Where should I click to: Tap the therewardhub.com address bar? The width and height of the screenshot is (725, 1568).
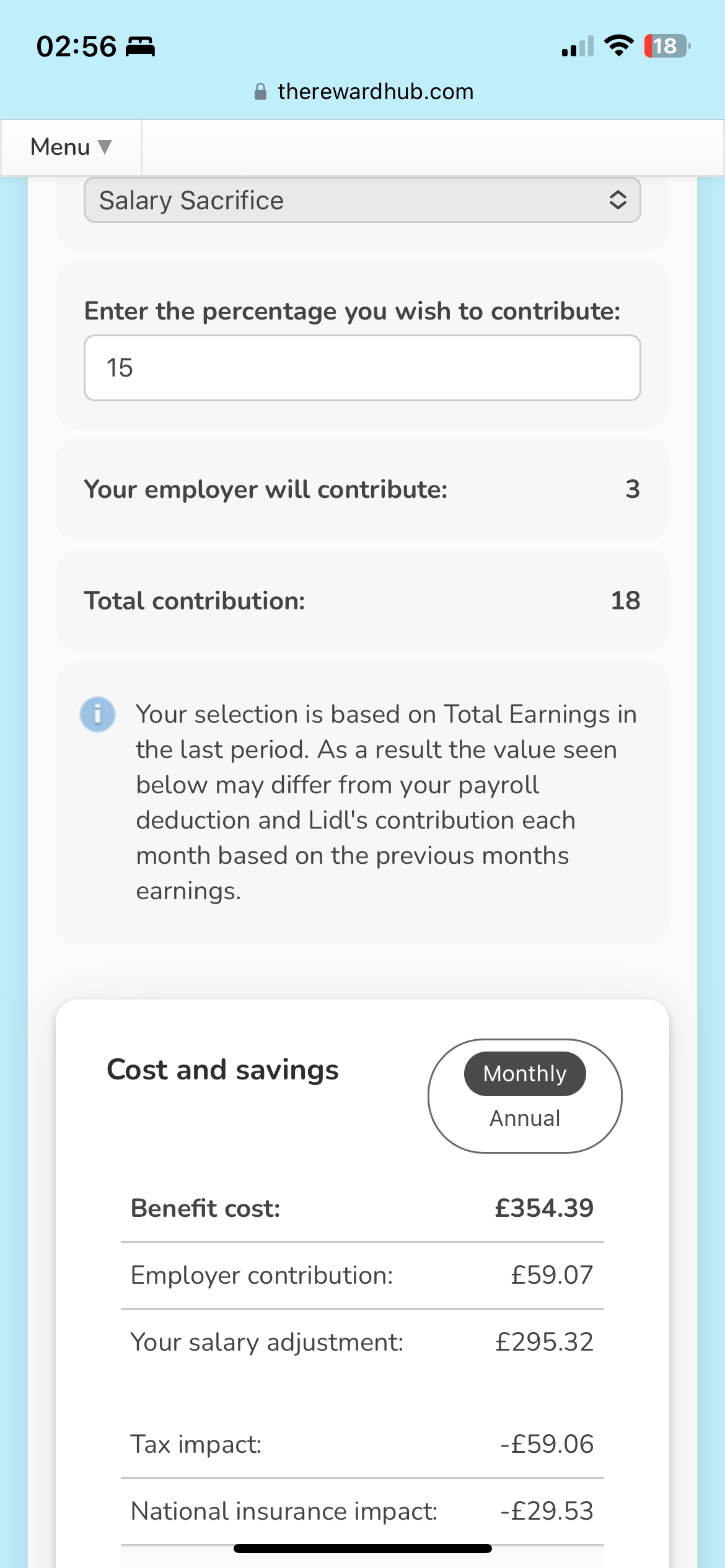pyautogui.click(x=363, y=92)
